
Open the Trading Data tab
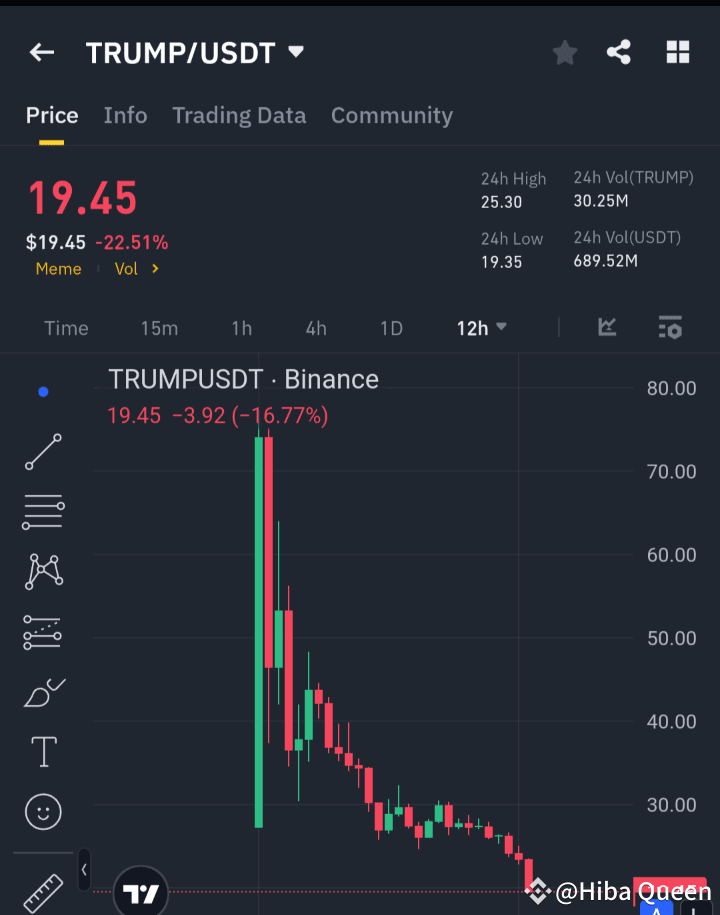(239, 115)
